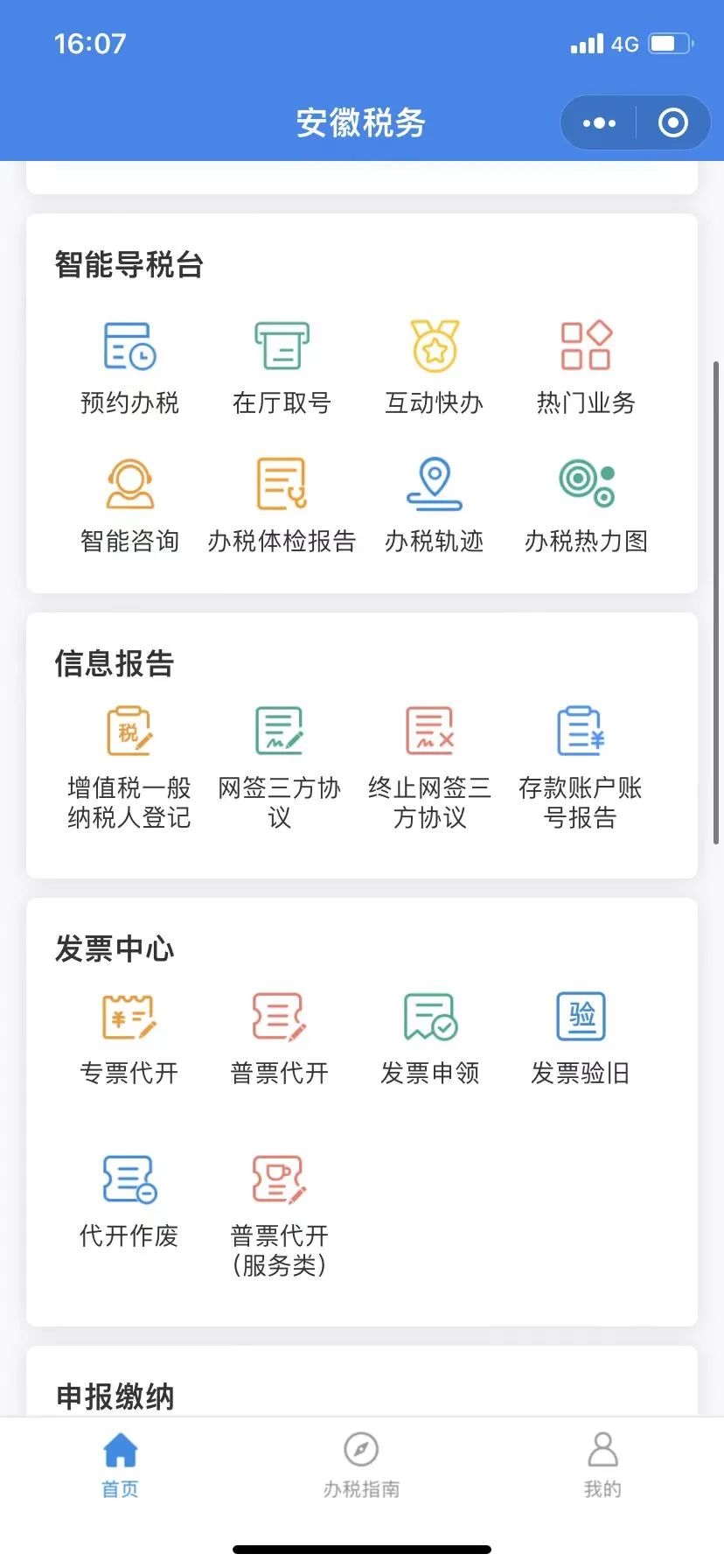Open 预约办税
The image size is (724, 1568).
(x=129, y=367)
